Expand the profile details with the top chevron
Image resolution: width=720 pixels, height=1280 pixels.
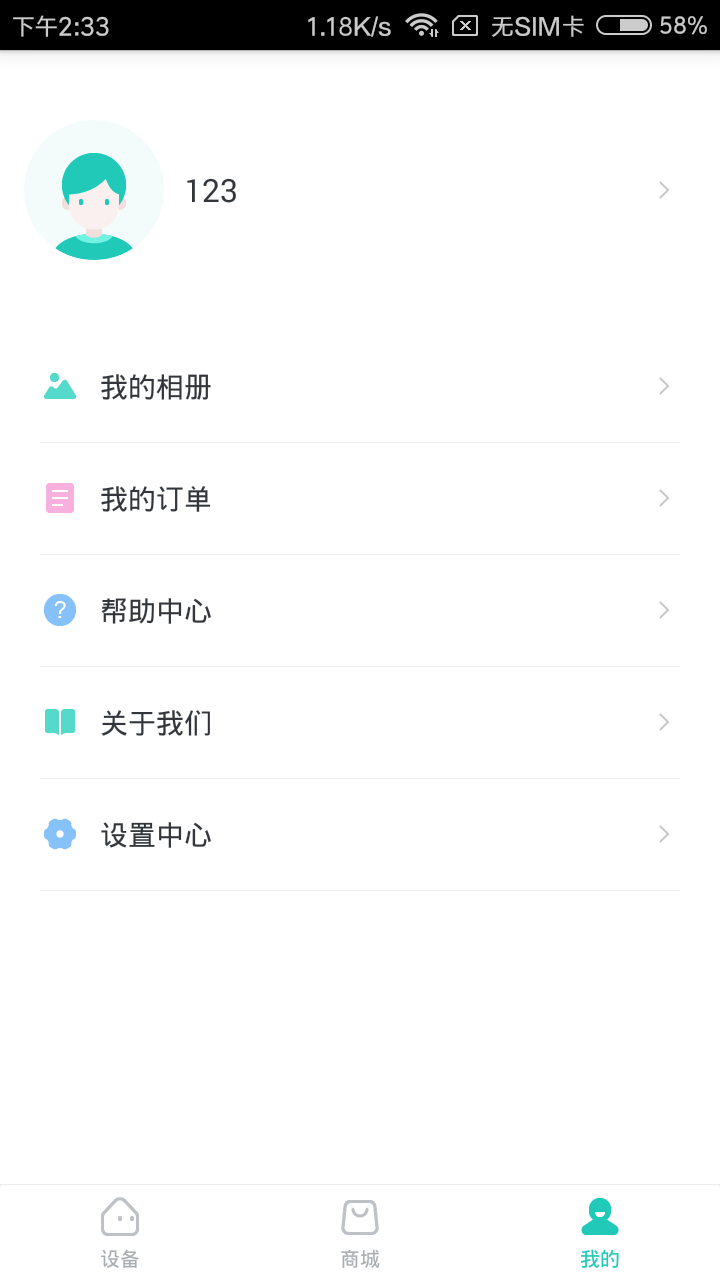pos(663,190)
